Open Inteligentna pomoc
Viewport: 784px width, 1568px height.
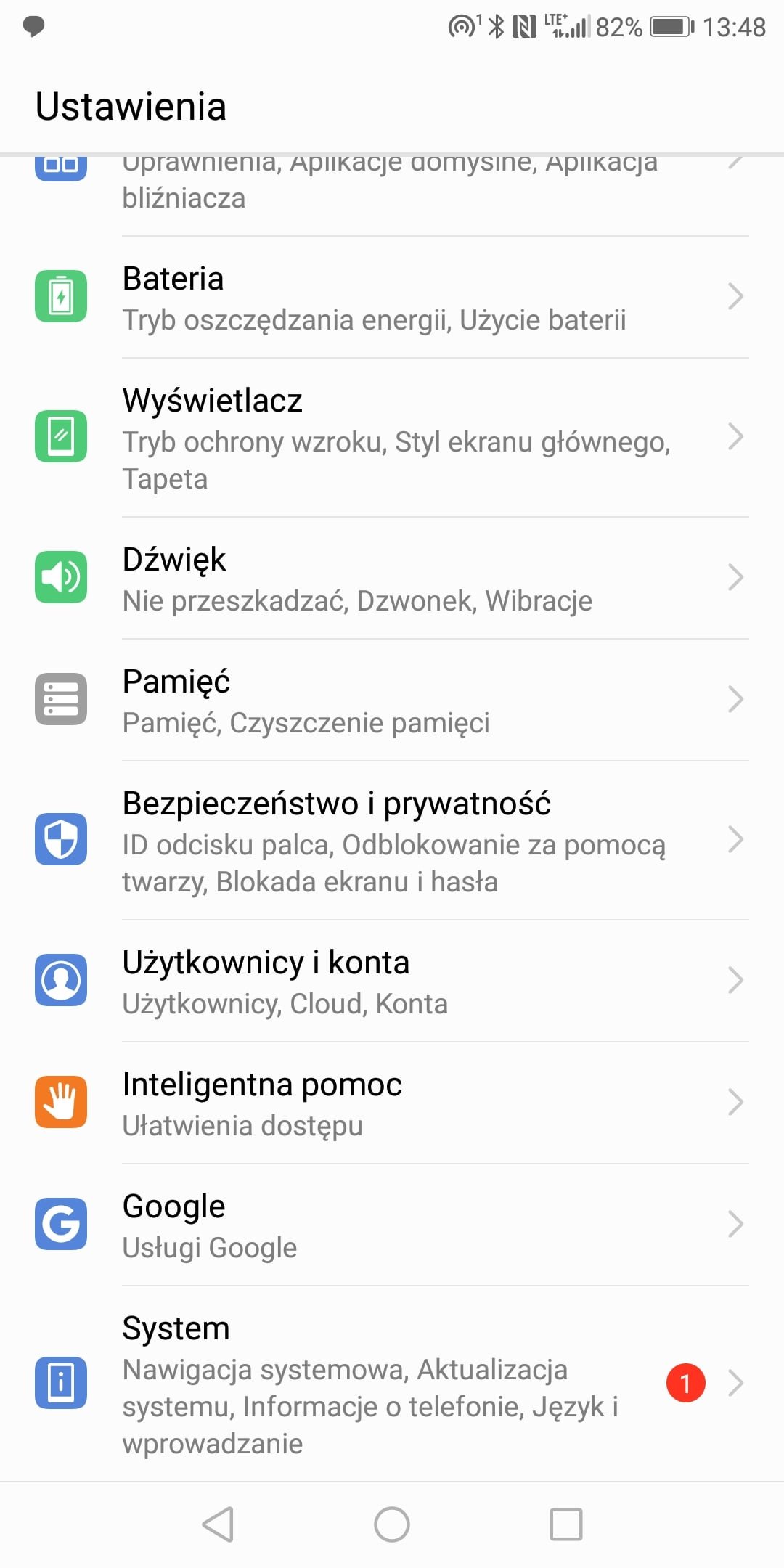pos(392,1103)
